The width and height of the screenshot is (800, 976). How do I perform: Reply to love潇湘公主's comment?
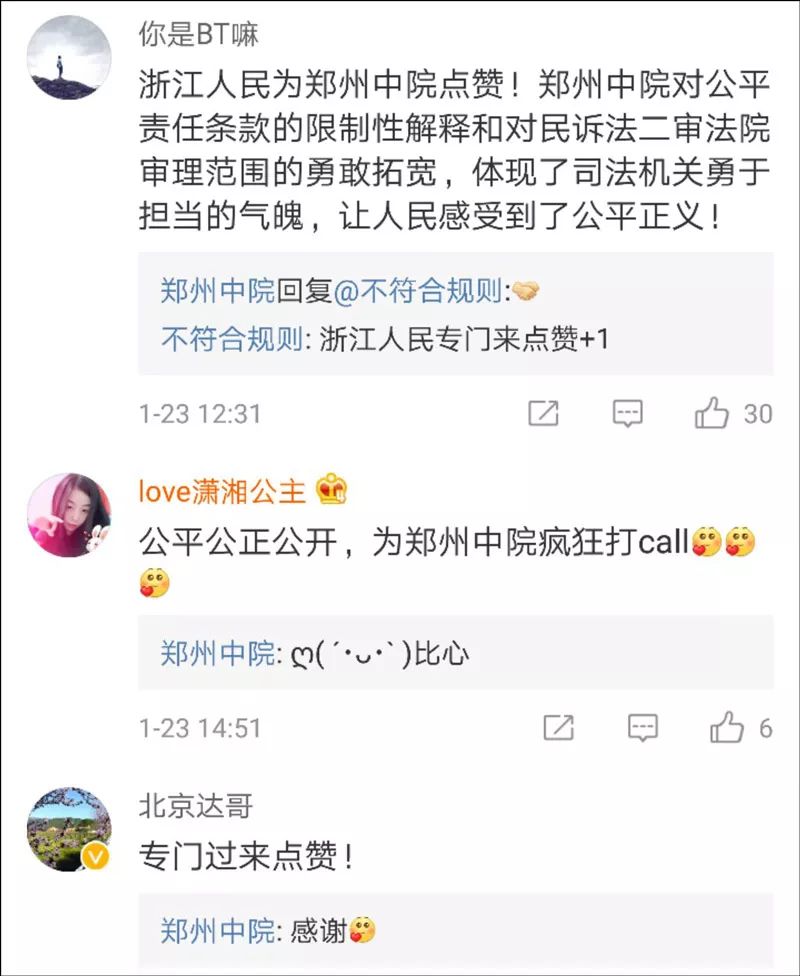[x=642, y=728]
